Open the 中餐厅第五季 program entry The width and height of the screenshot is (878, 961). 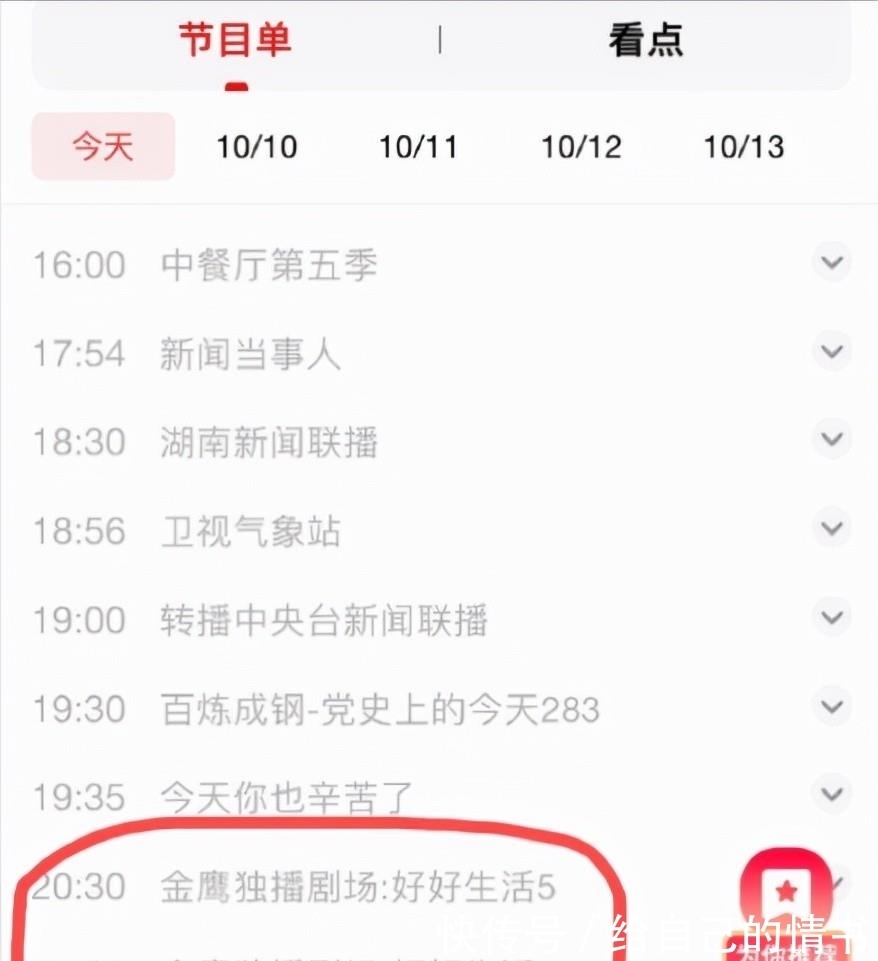(x=264, y=263)
